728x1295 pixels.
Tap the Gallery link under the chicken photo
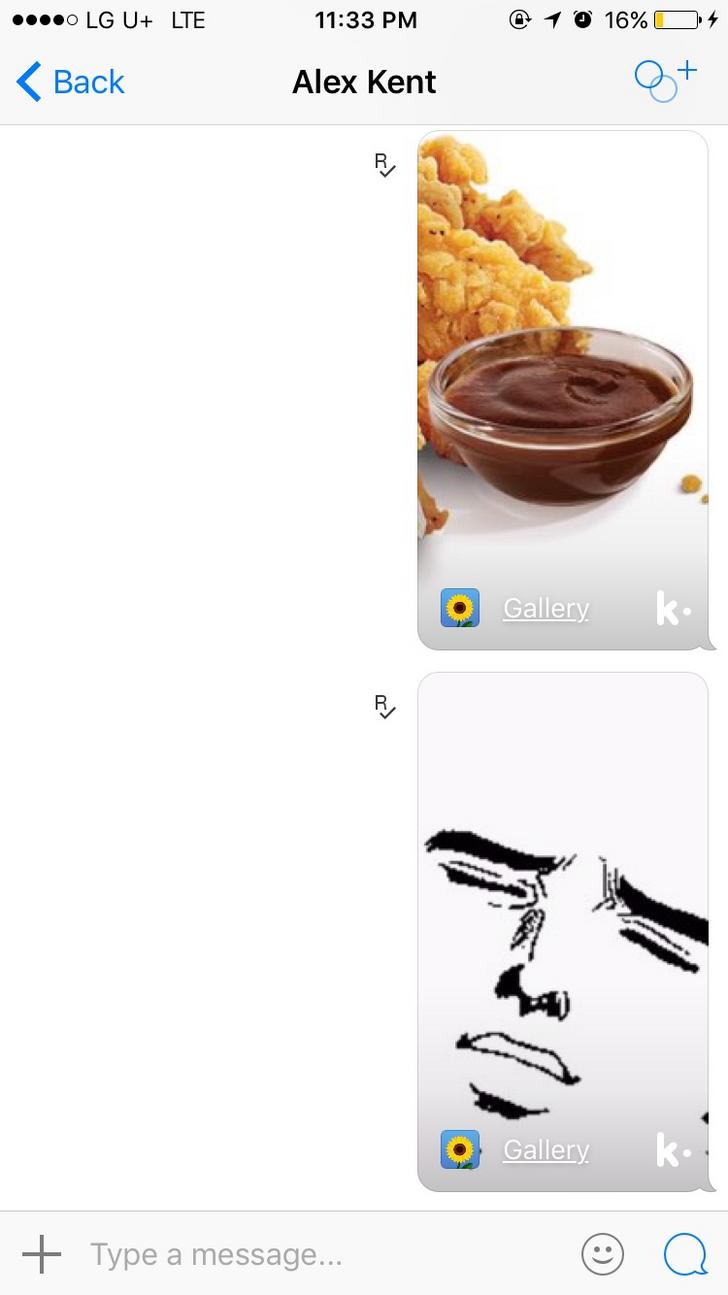pyautogui.click(x=546, y=608)
